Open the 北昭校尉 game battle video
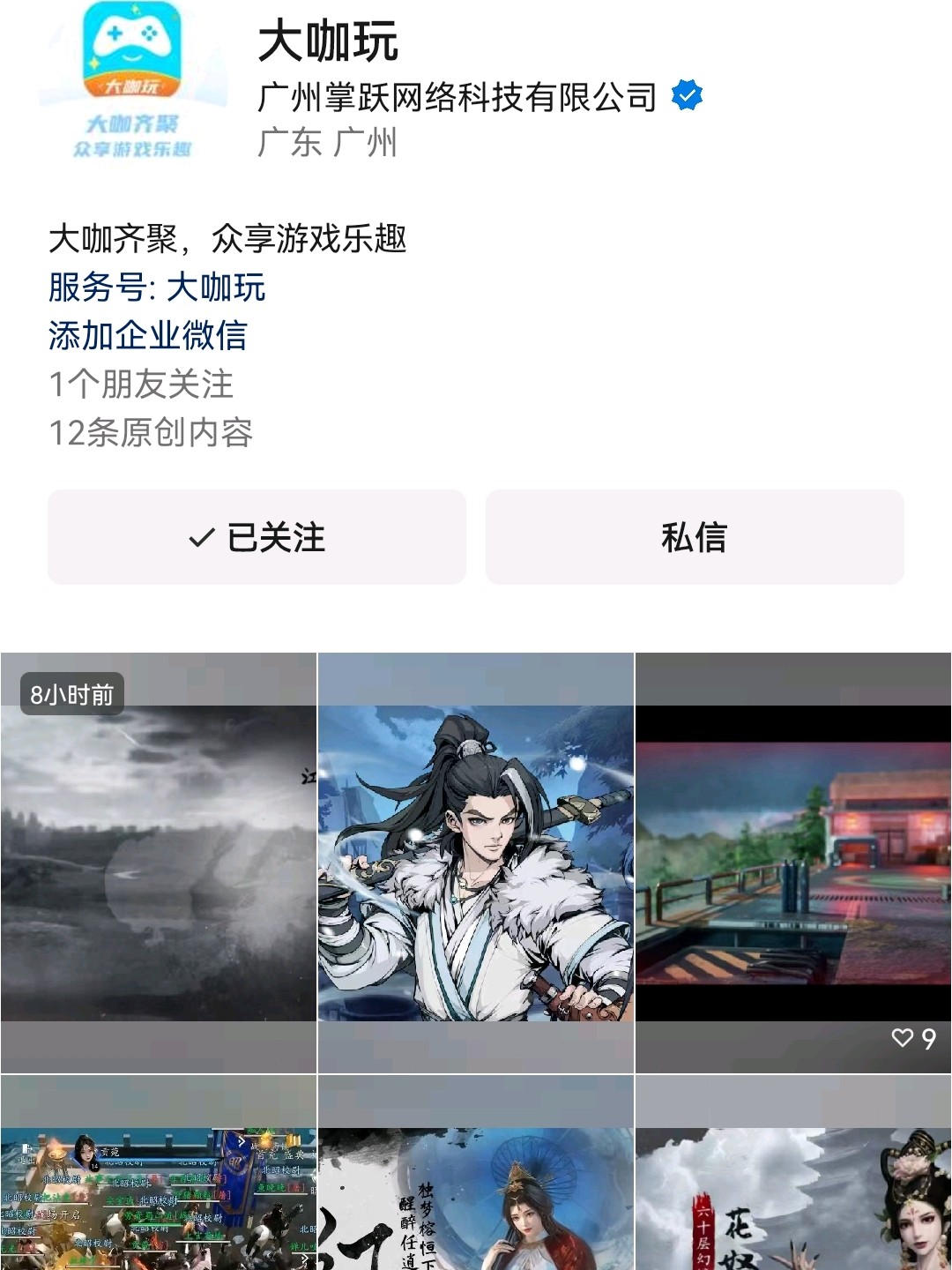 click(x=159, y=1182)
